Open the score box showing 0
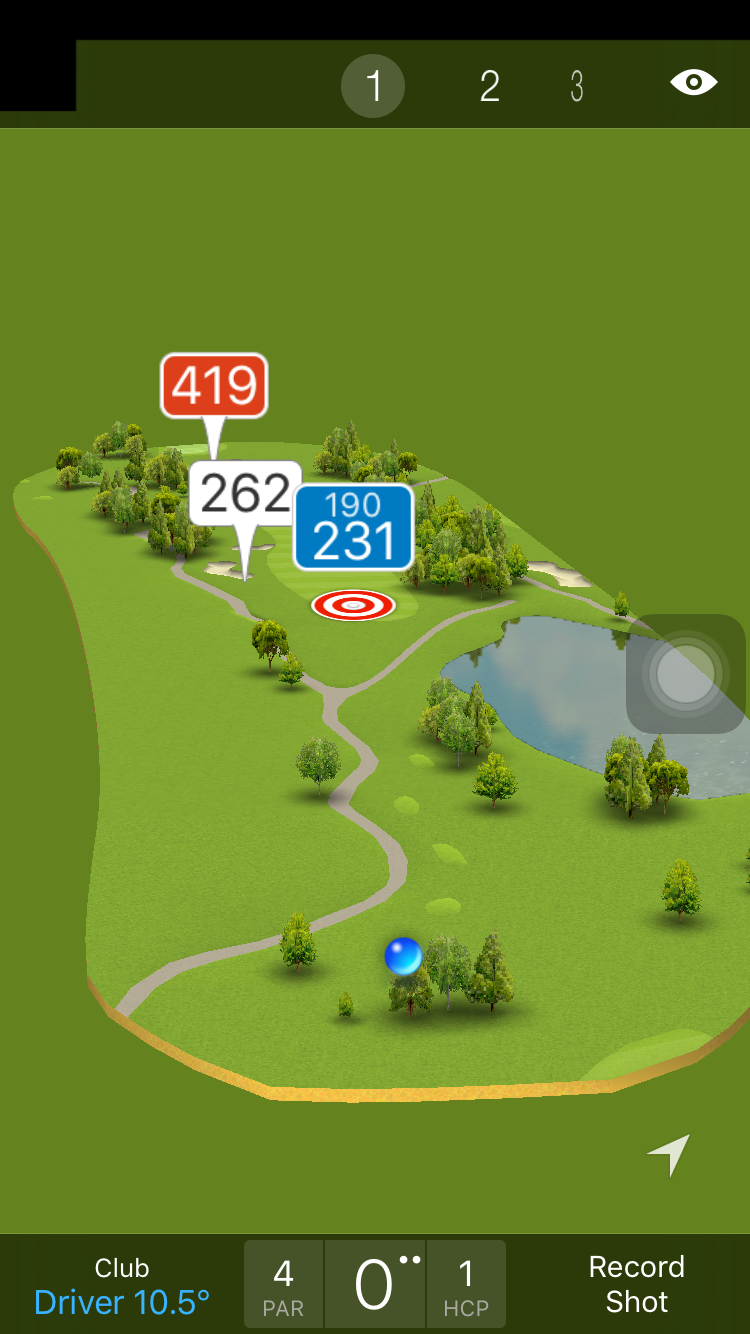The height and width of the screenshot is (1334, 750). [x=375, y=1285]
